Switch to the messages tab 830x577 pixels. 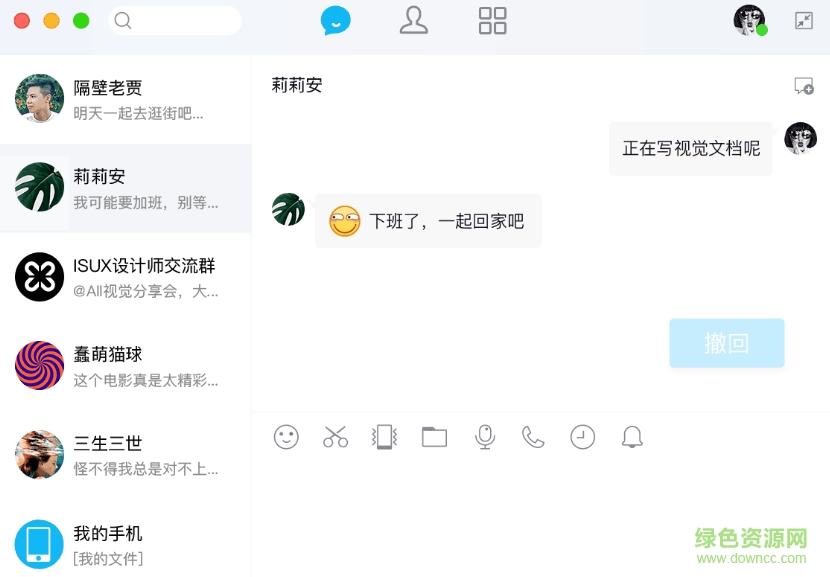tap(335, 21)
